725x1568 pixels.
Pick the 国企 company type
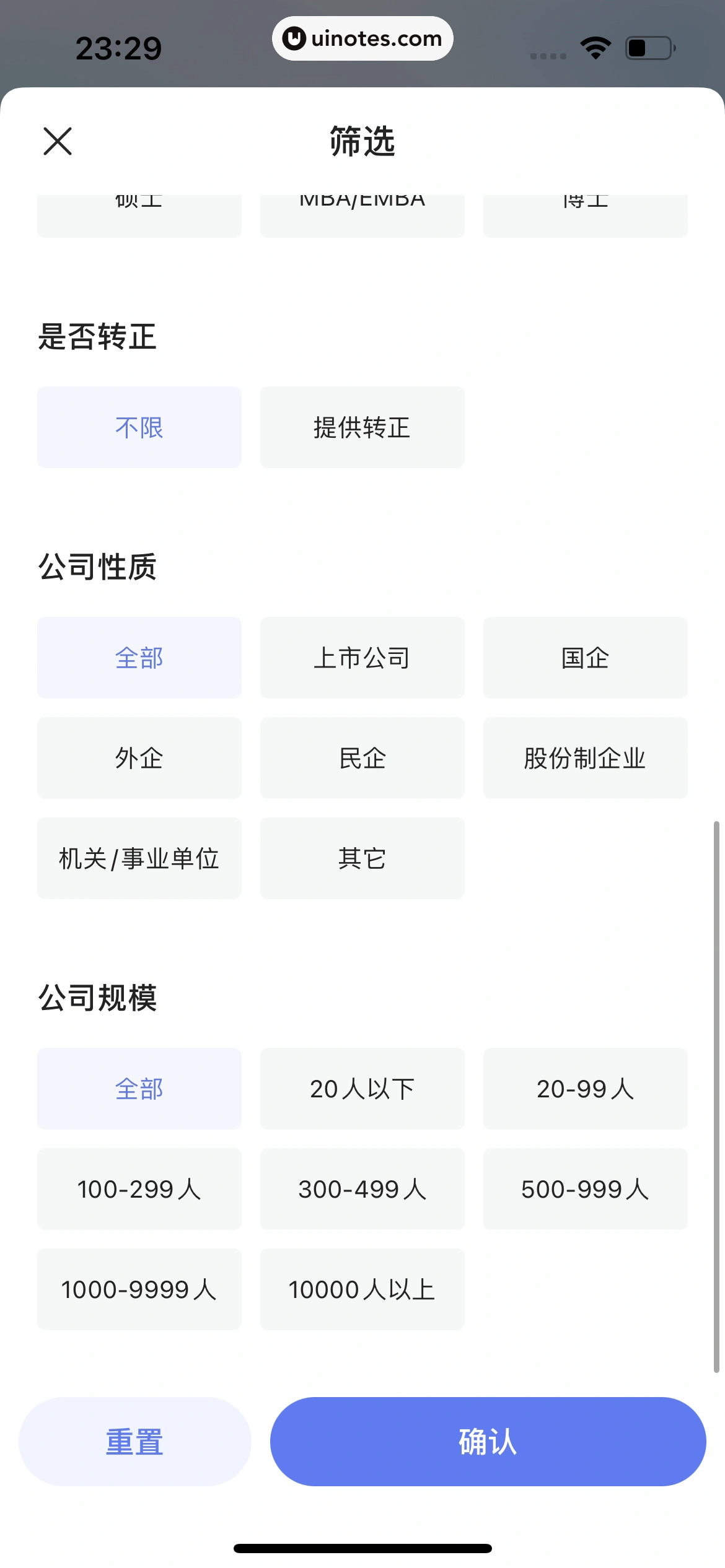point(586,658)
